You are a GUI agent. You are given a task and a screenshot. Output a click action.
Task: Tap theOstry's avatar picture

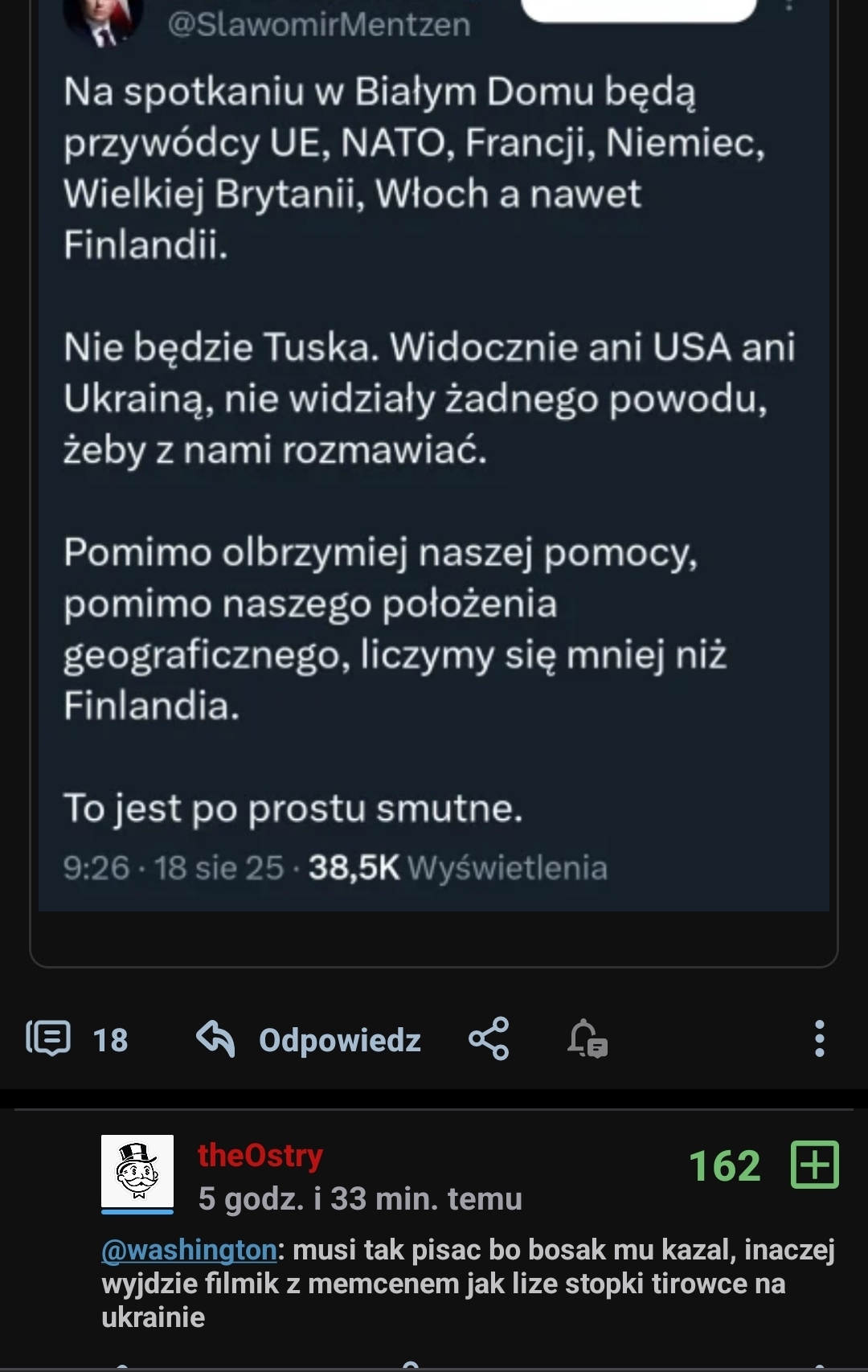pyautogui.click(x=137, y=1171)
